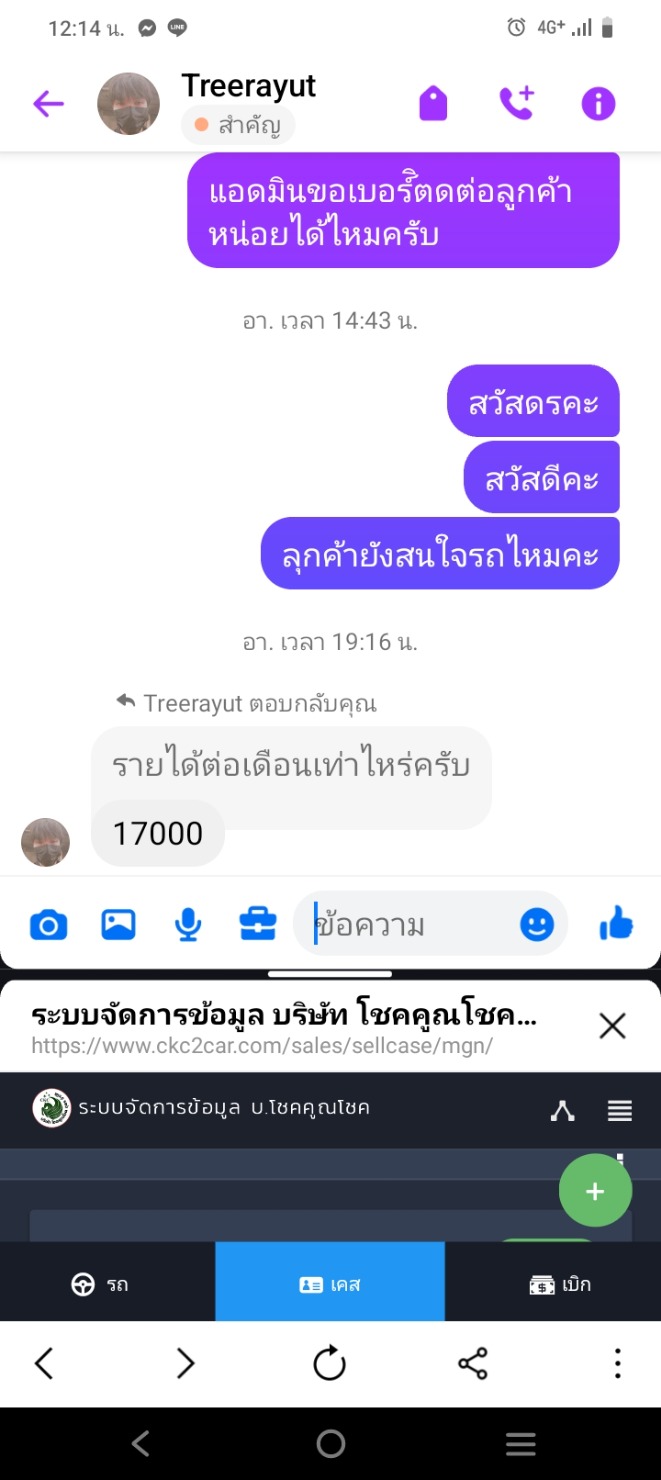The image size is (661, 1480).
Task: Open the สำคัญ label chip
Action: tap(238, 126)
